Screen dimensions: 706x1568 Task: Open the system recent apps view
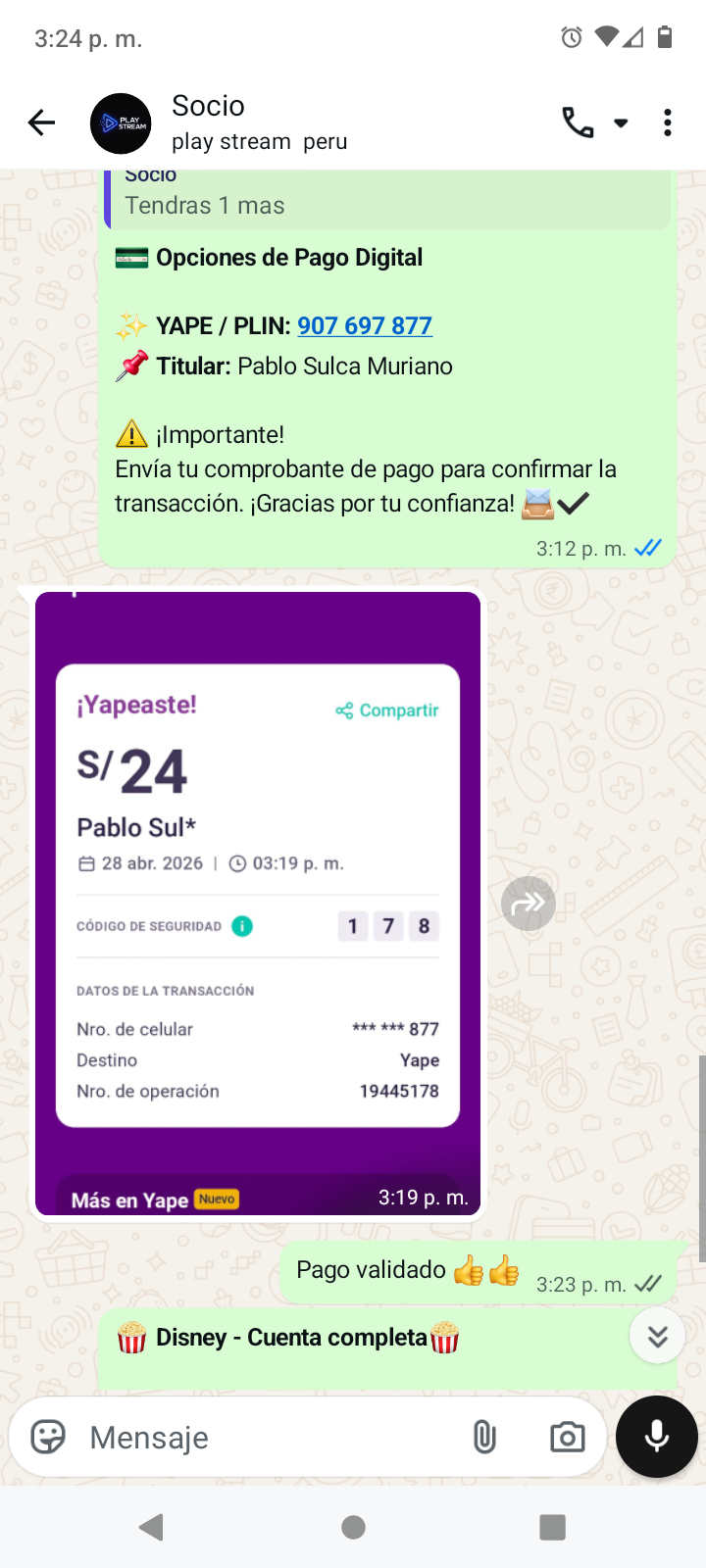click(x=553, y=1527)
